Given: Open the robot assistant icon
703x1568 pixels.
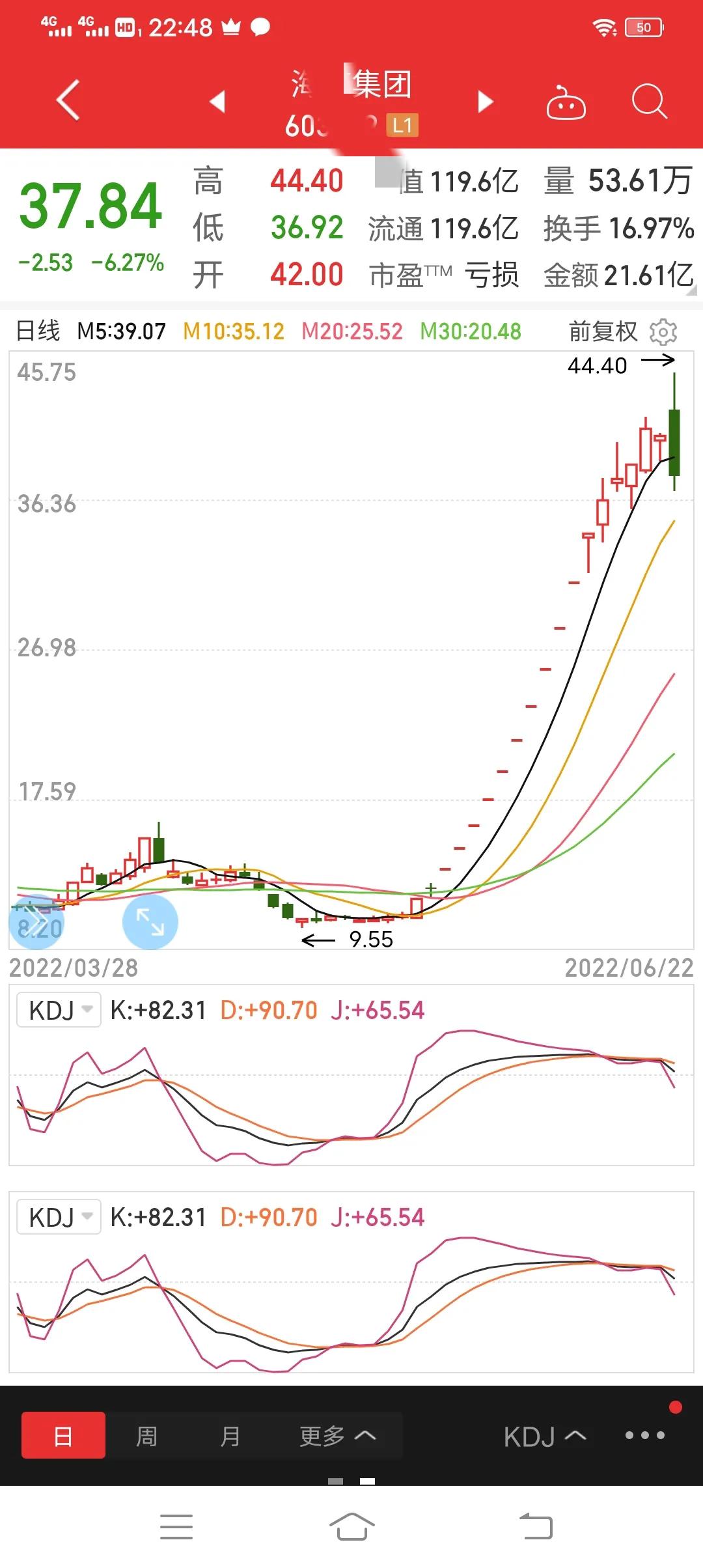Looking at the screenshot, I should (566, 102).
